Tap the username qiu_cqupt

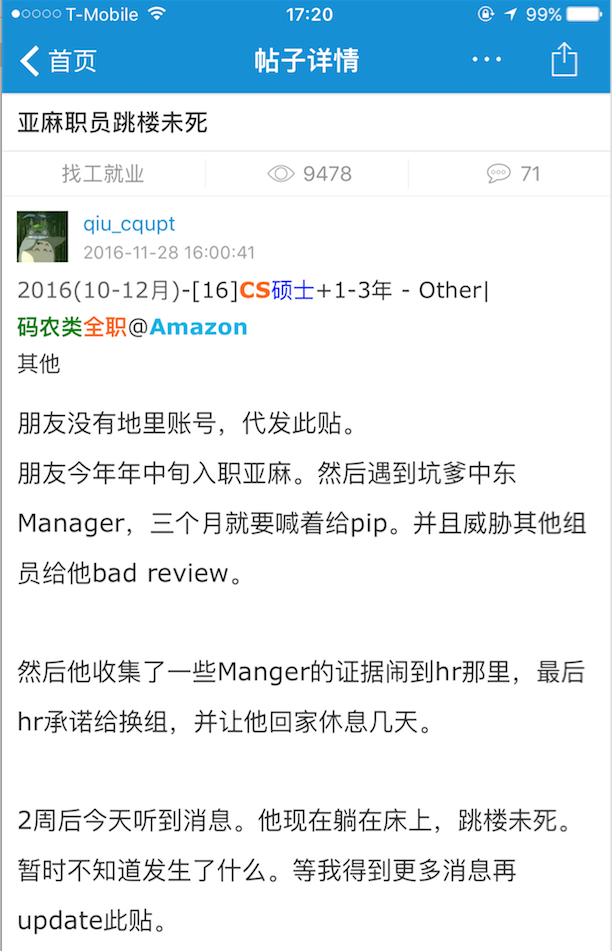pyautogui.click(x=129, y=224)
